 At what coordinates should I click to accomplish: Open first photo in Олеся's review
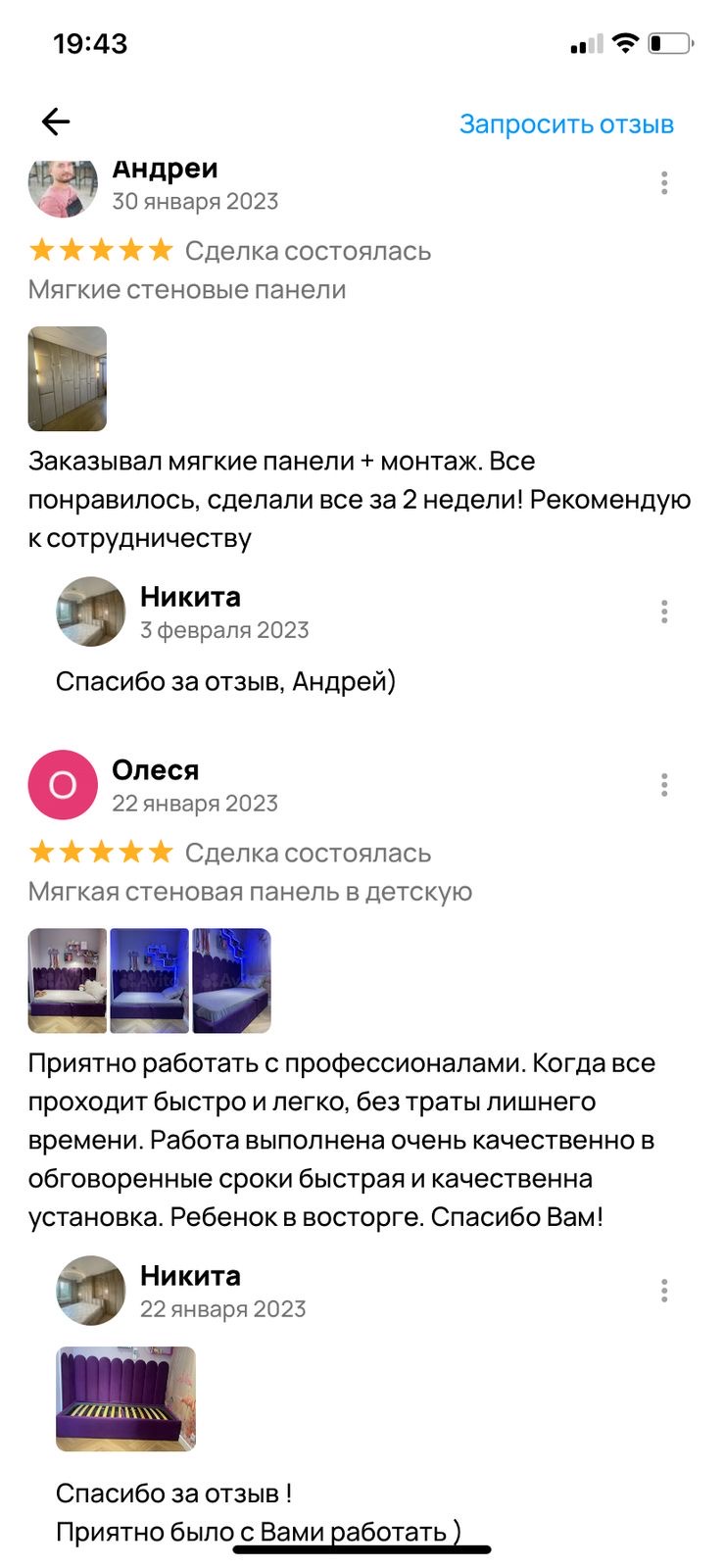pos(68,981)
